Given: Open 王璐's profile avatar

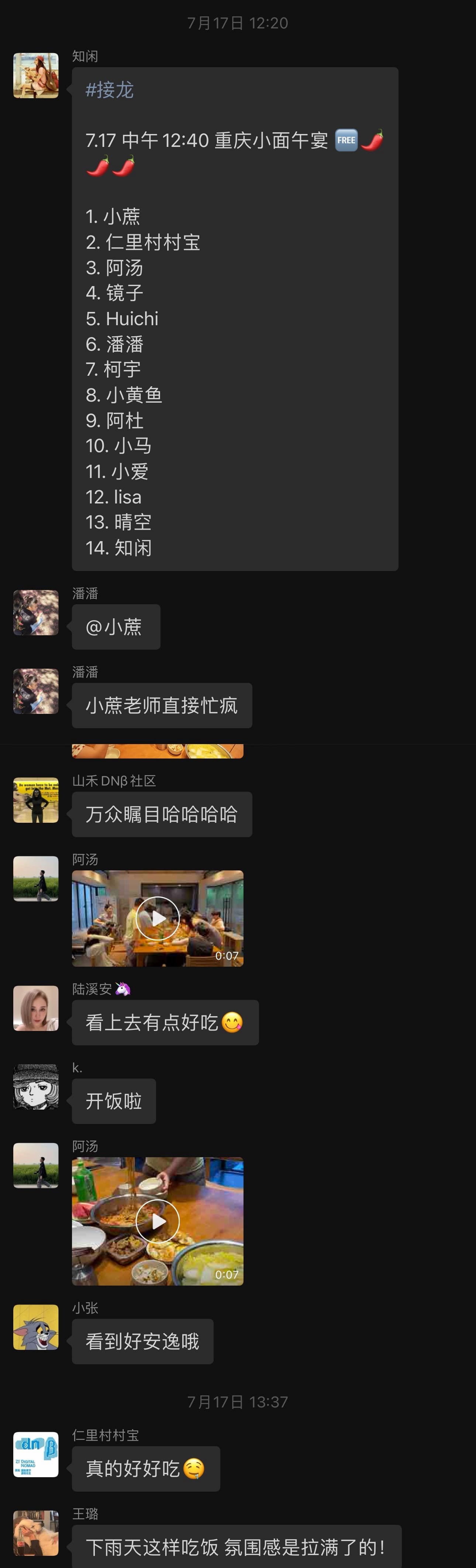Looking at the screenshot, I should tap(36, 1533).
